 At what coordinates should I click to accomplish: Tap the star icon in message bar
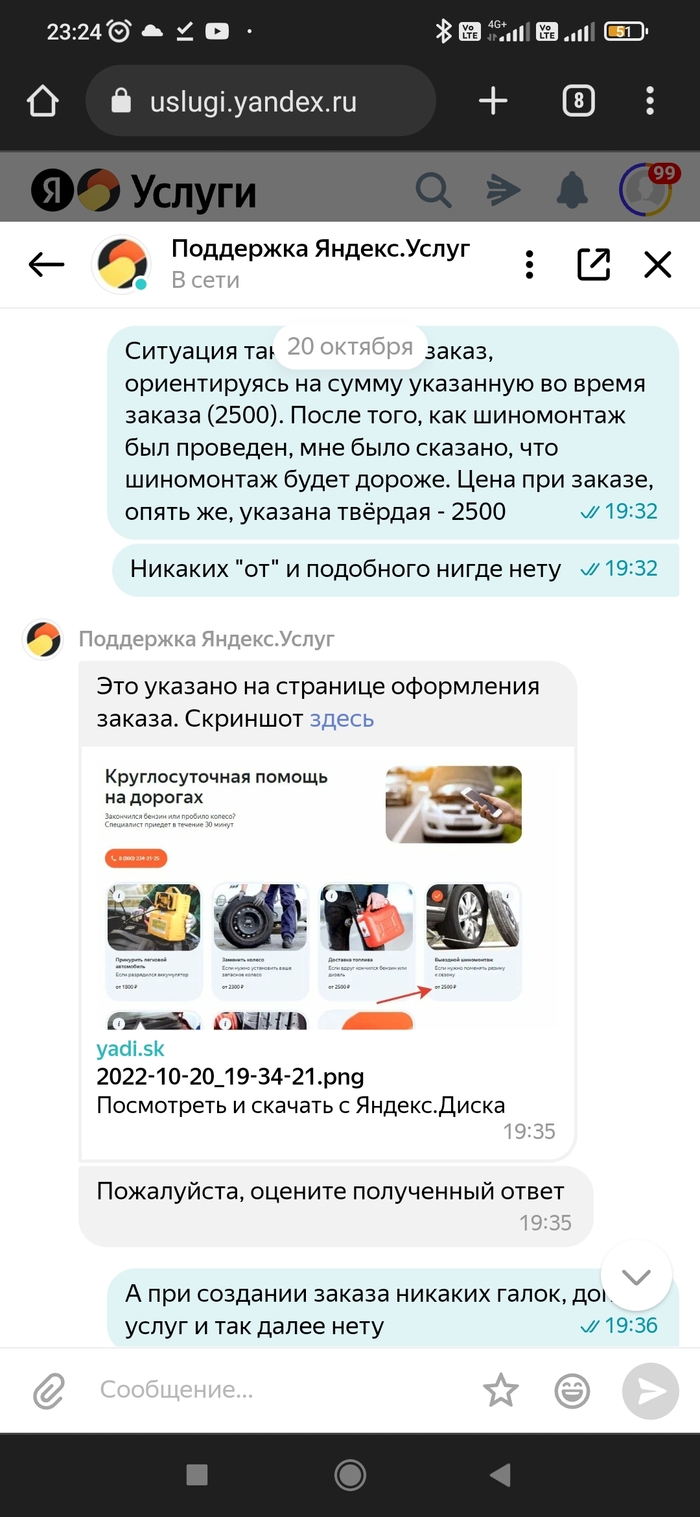pyautogui.click(x=500, y=1390)
